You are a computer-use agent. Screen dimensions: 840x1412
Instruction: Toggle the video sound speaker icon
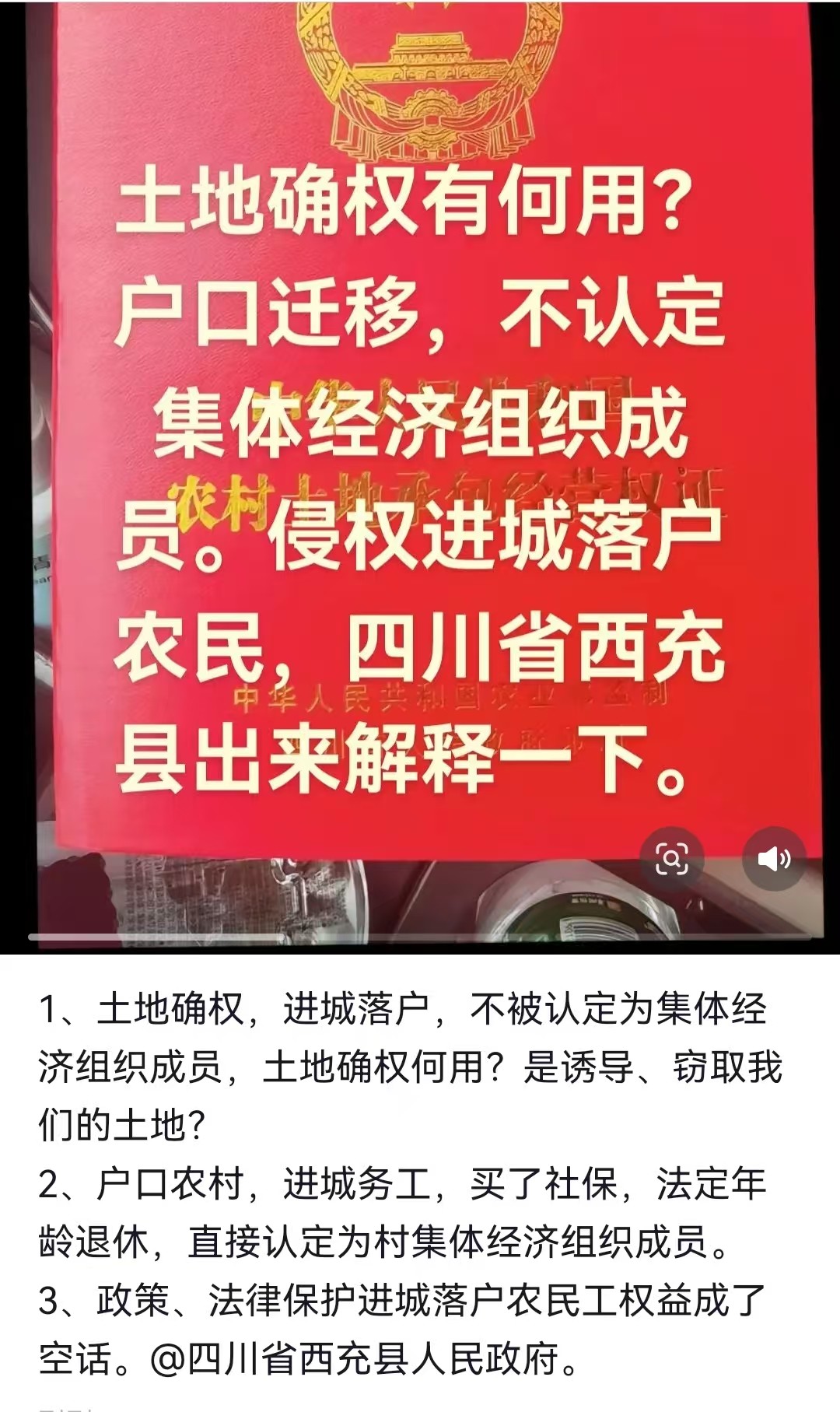(773, 859)
